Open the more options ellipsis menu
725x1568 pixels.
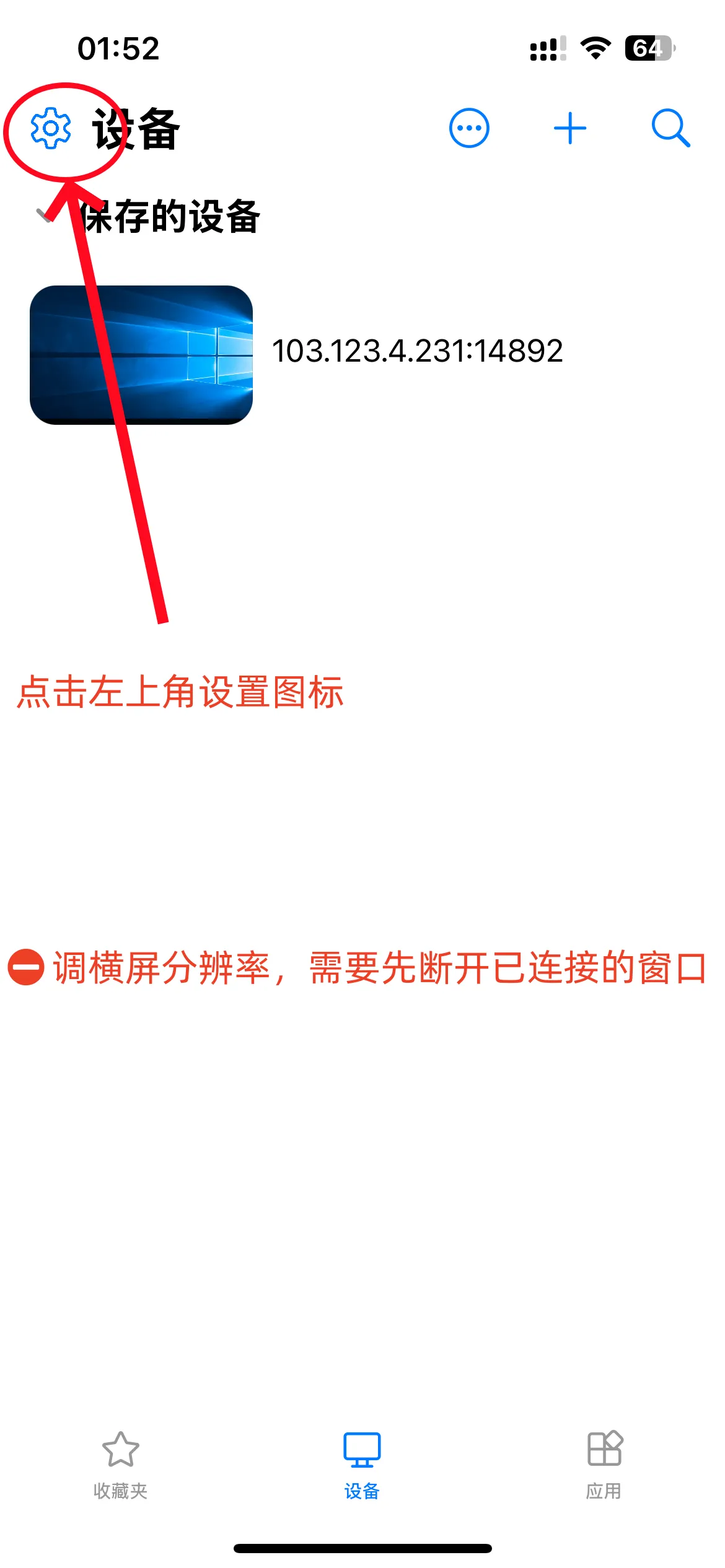point(469,128)
